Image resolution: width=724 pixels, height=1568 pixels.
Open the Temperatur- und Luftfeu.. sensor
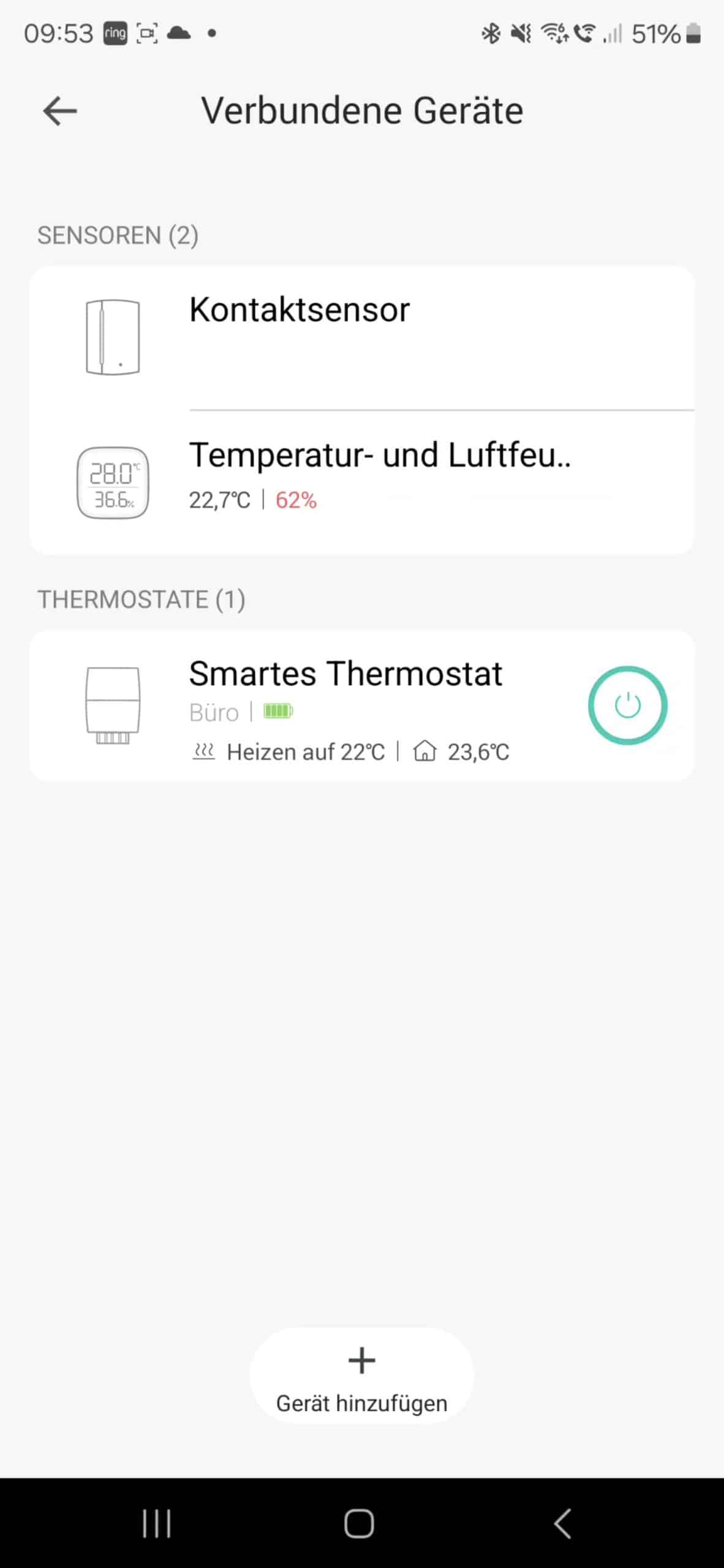[362, 483]
